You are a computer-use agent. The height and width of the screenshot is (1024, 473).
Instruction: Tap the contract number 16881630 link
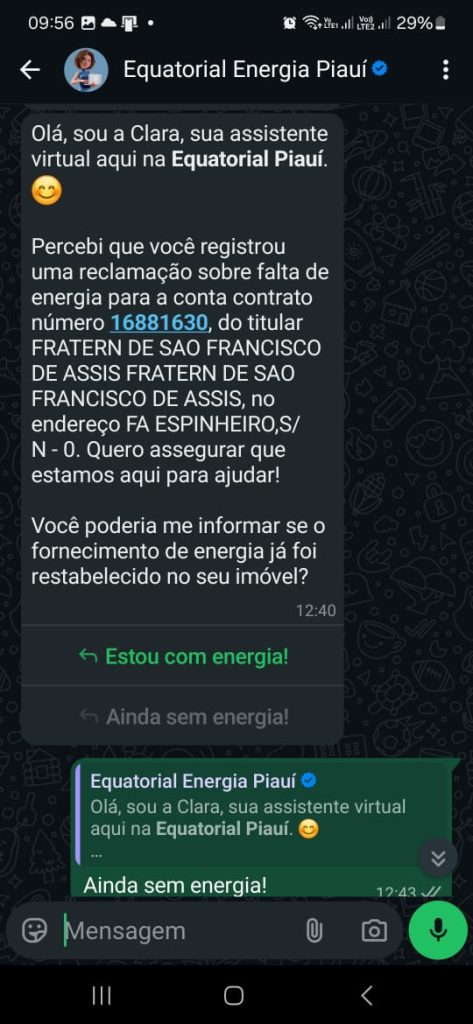click(x=159, y=323)
